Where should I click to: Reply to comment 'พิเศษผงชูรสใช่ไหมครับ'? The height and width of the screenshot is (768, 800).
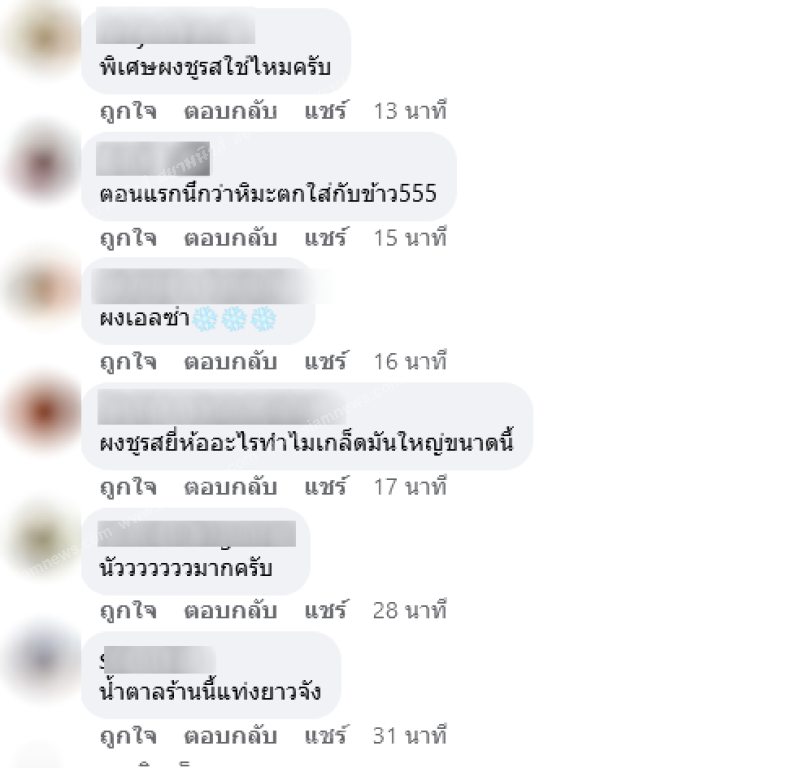(230, 111)
